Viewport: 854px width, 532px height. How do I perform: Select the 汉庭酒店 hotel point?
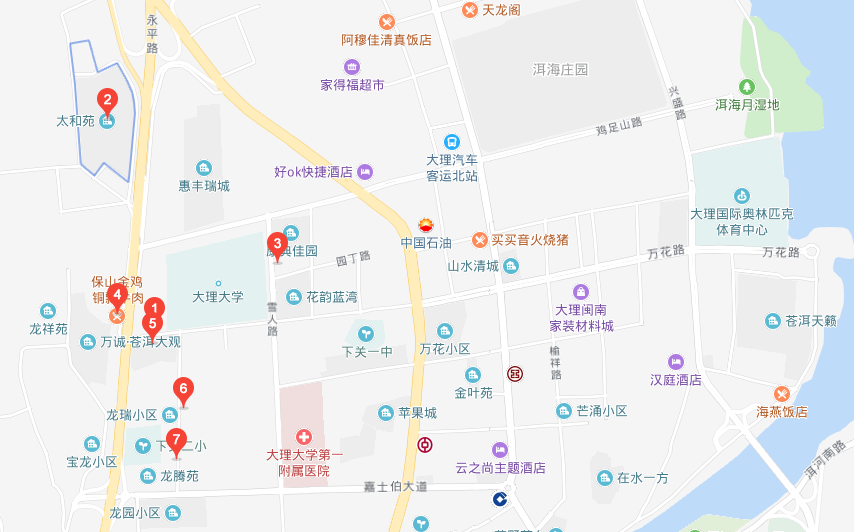(x=676, y=362)
